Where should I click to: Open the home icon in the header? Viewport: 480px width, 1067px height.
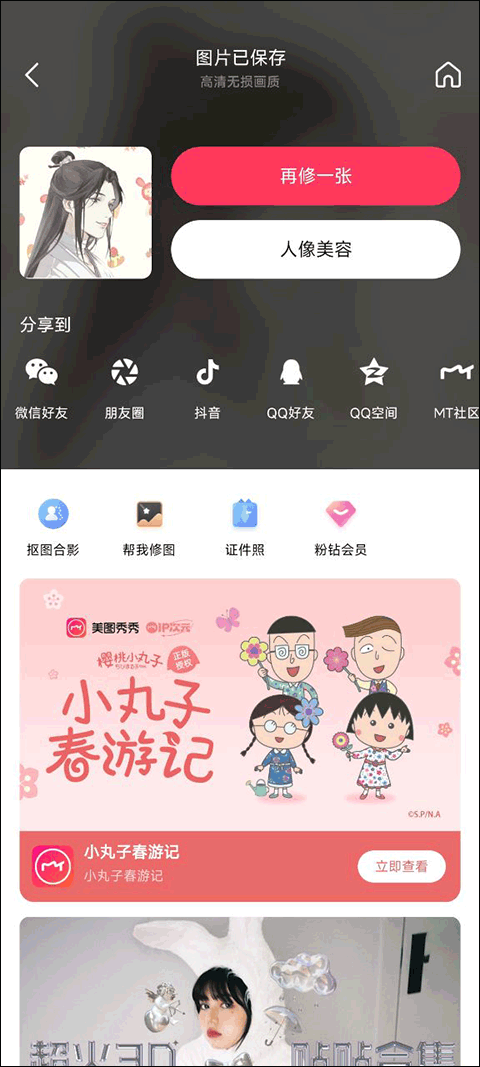pos(448,75)
